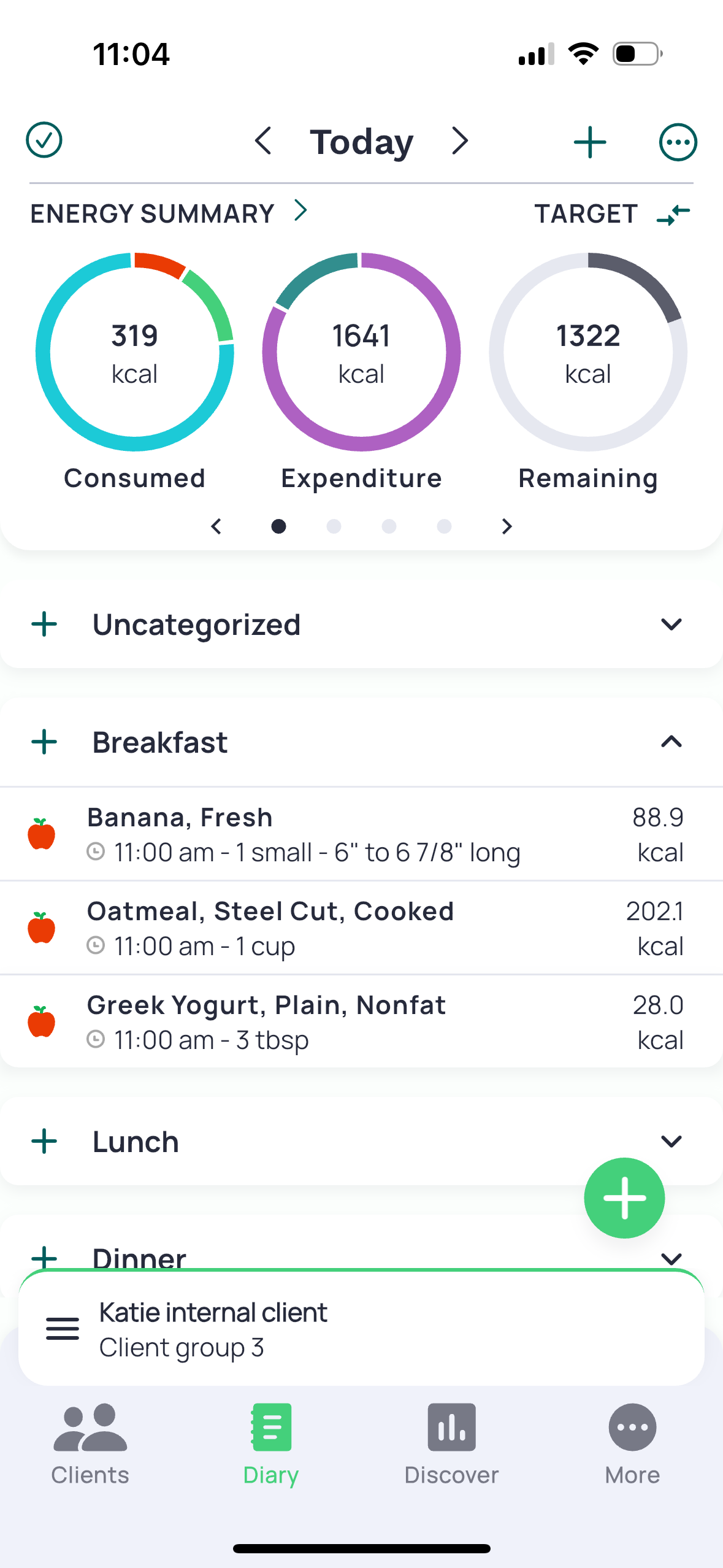Mark the day complete with the checkmark icon
Viewport: 723px width, 1568px height.
pos(44,140)
